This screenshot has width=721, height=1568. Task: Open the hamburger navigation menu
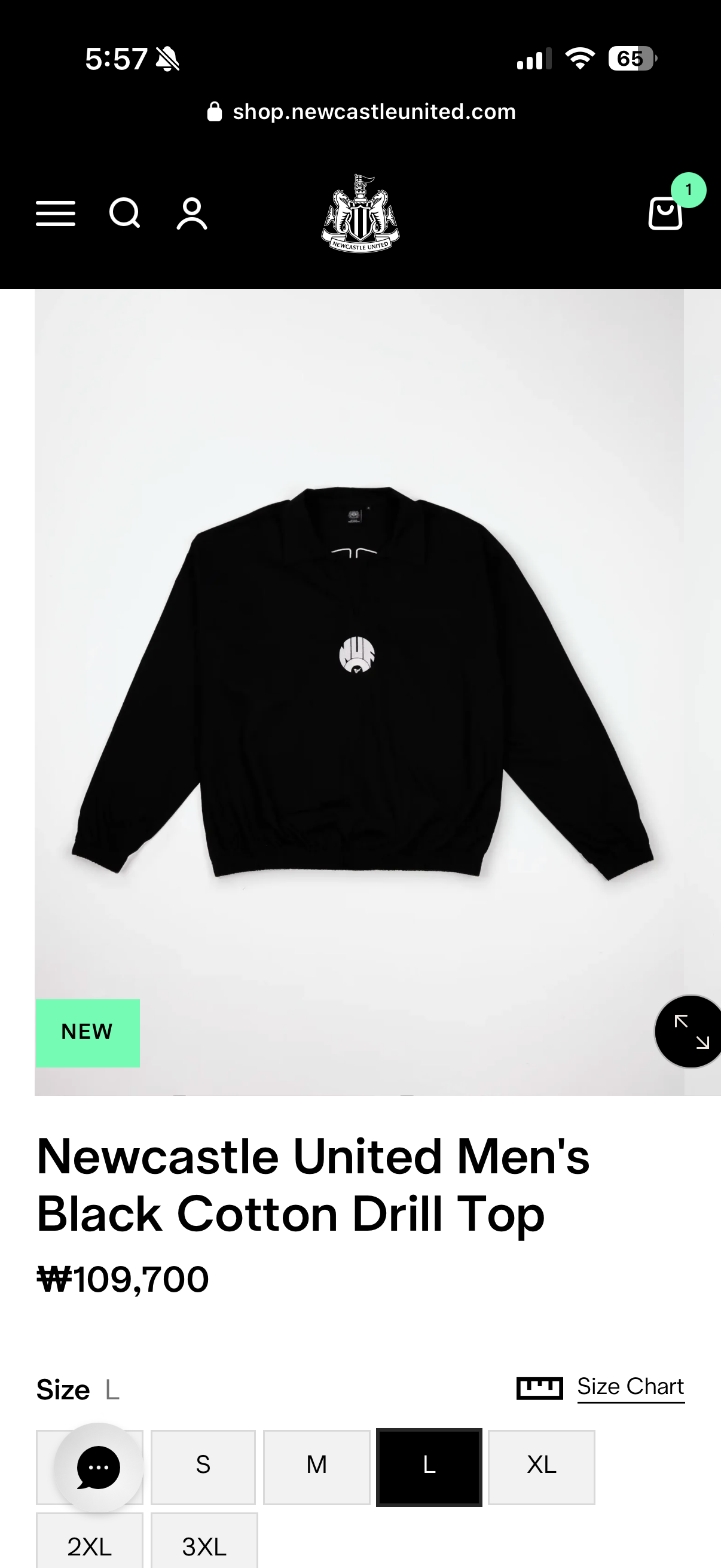pyautogui.click(x=56, y=213)
